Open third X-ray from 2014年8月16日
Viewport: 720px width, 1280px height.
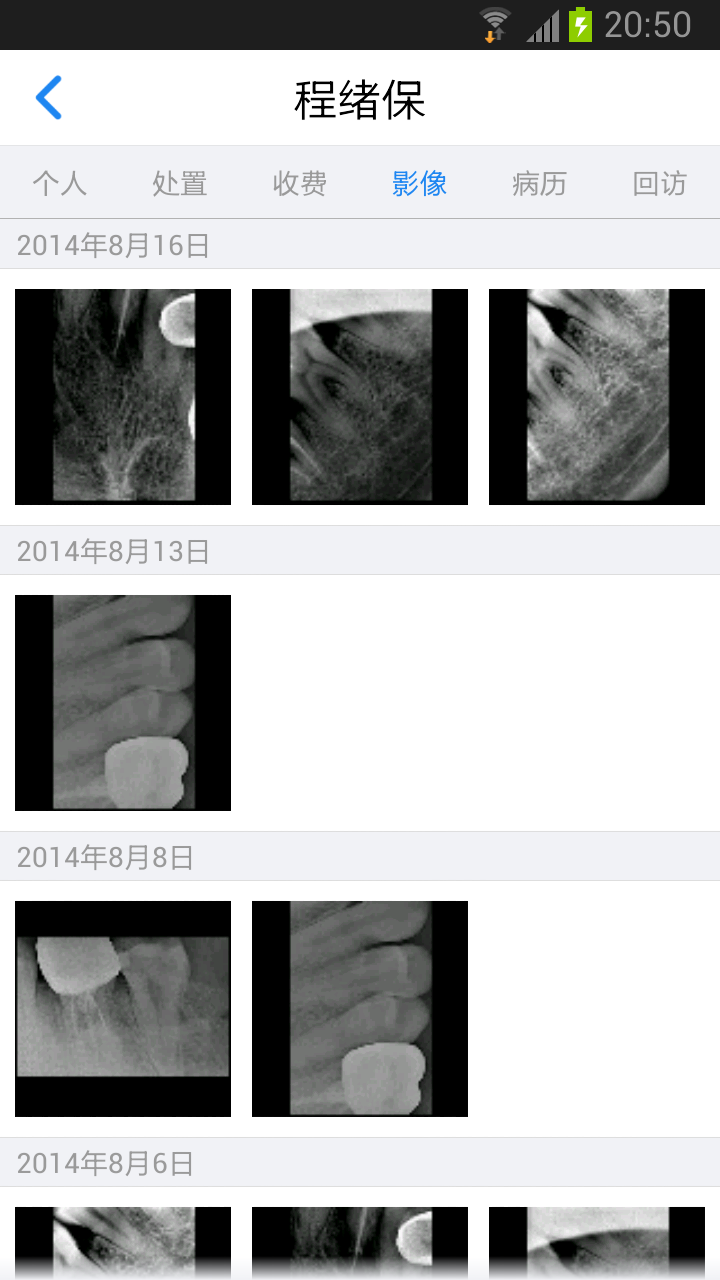click(597, 397)
